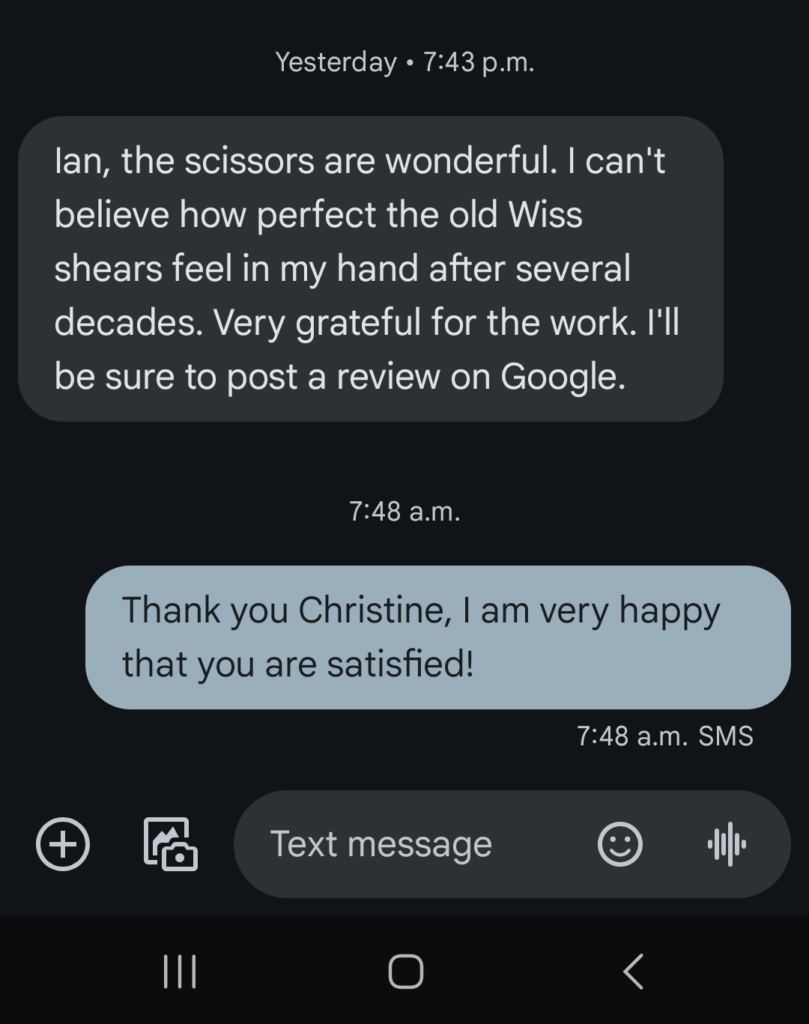The width and height of the screenshot is (809, 1024).
Task: Record a voice message
Action: tap(726, 845)
